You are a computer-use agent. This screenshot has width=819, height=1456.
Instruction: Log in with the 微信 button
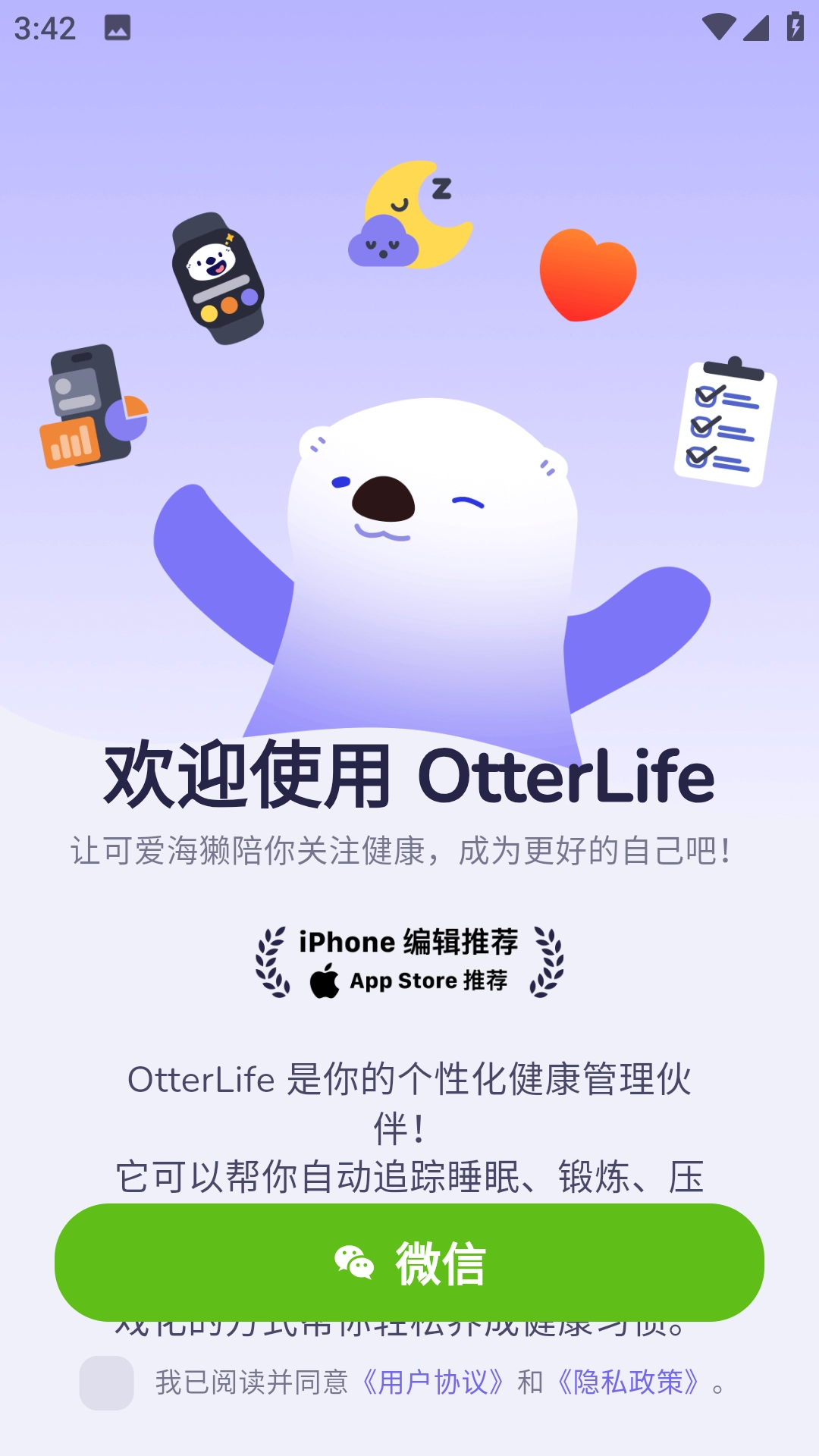pos(409,1263)
